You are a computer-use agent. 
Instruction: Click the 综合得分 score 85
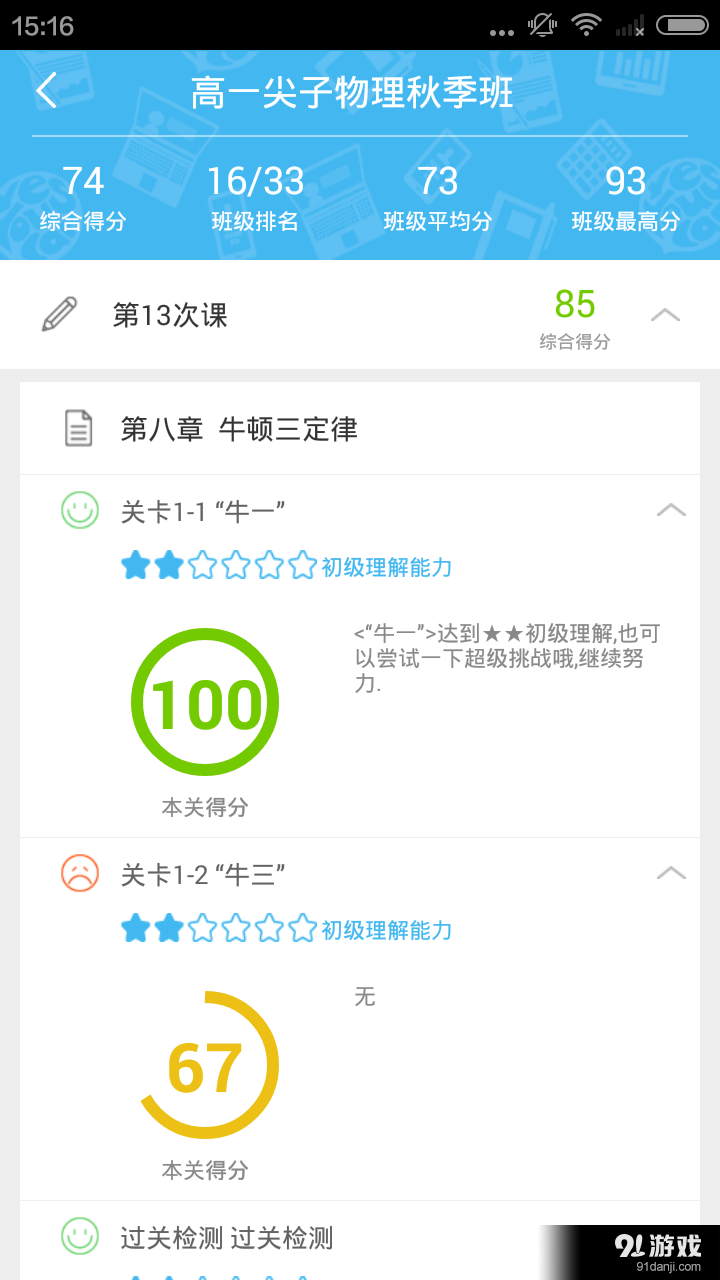click(576, 305)
